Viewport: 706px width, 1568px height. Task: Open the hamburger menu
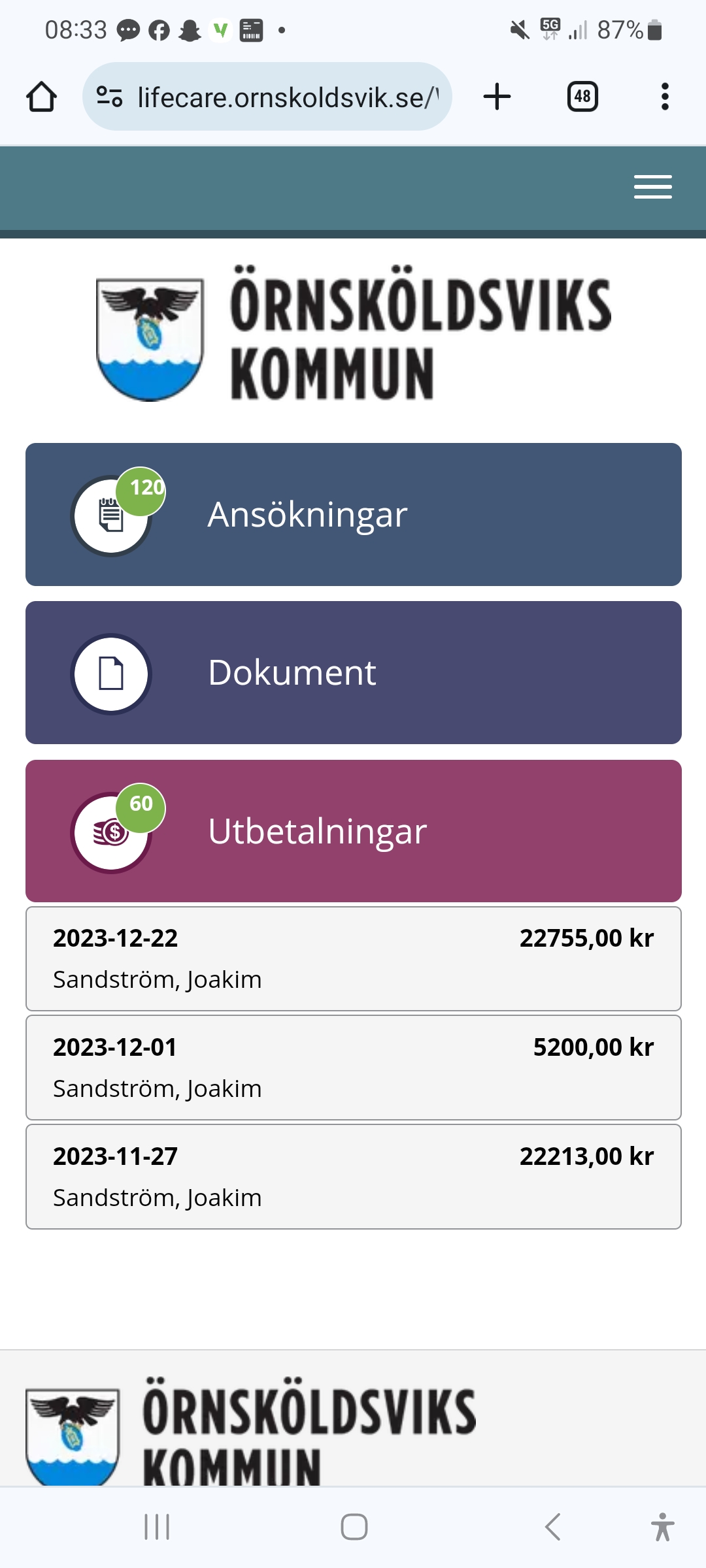click(x=652, y=187)
